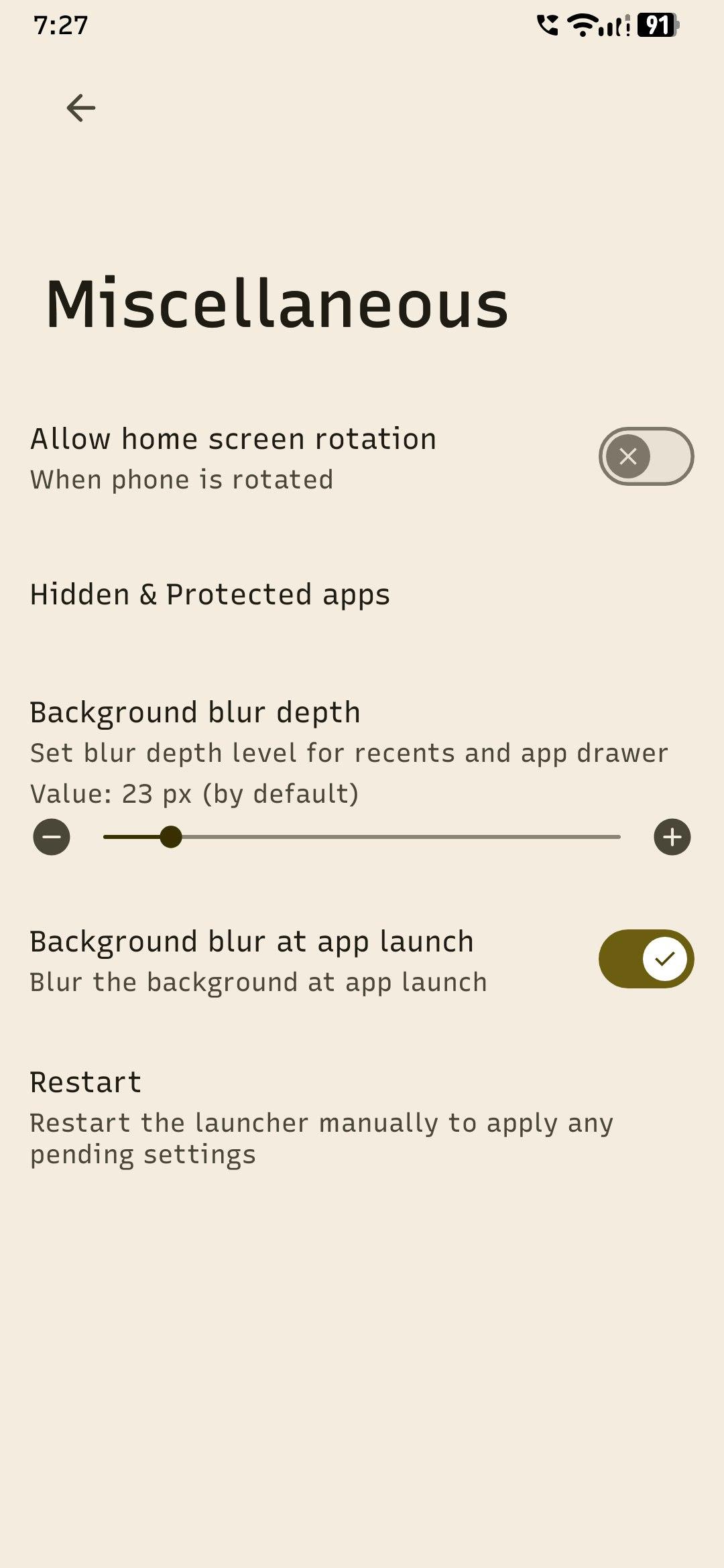Screen dimensions: 724x1568
Task: Open Hidden & Protected apps
Action: click(x=362, y=594)
